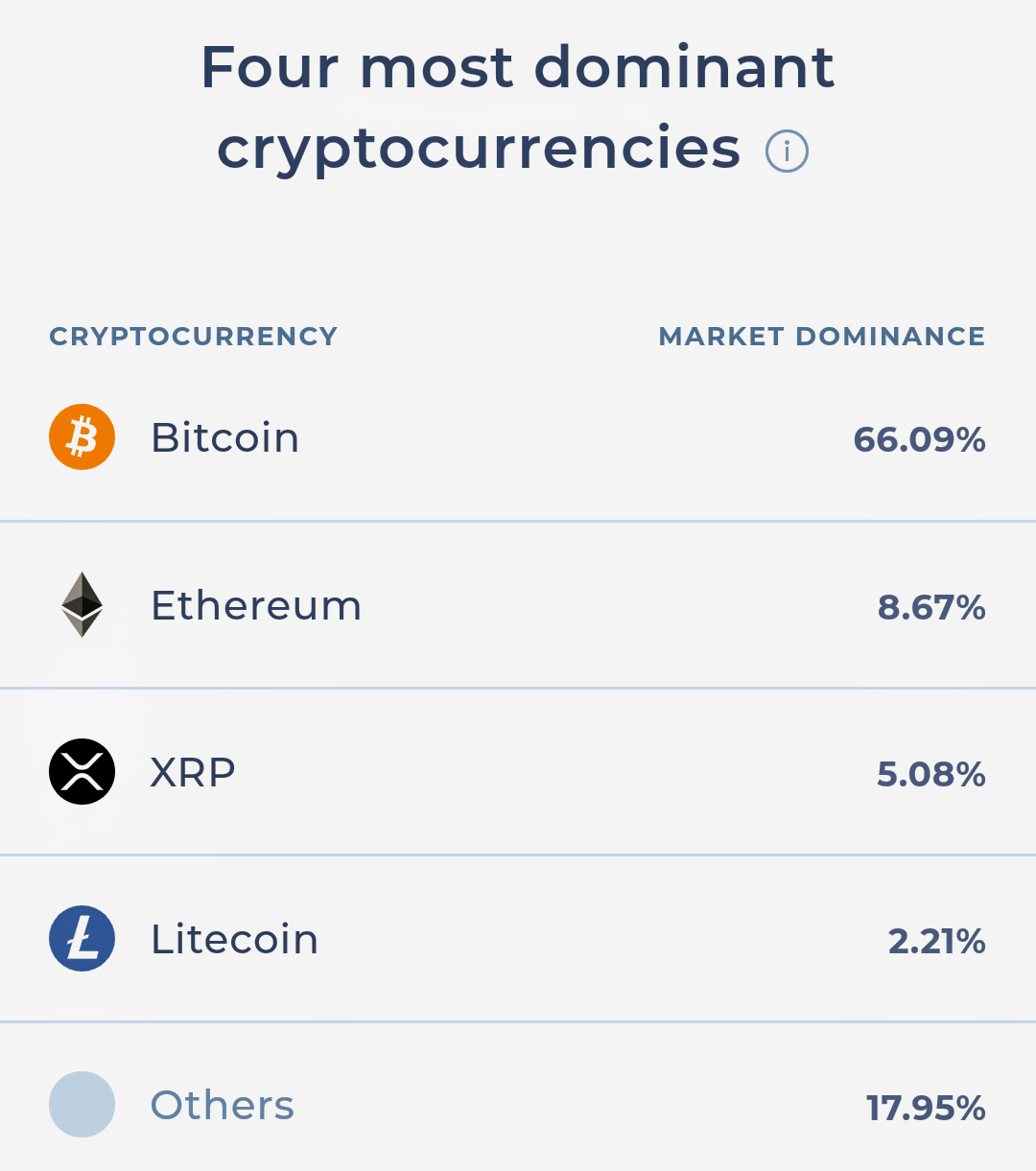Select the Bitcoin table row
The image size is (1036, 1171).
click(x=518, y=436)
